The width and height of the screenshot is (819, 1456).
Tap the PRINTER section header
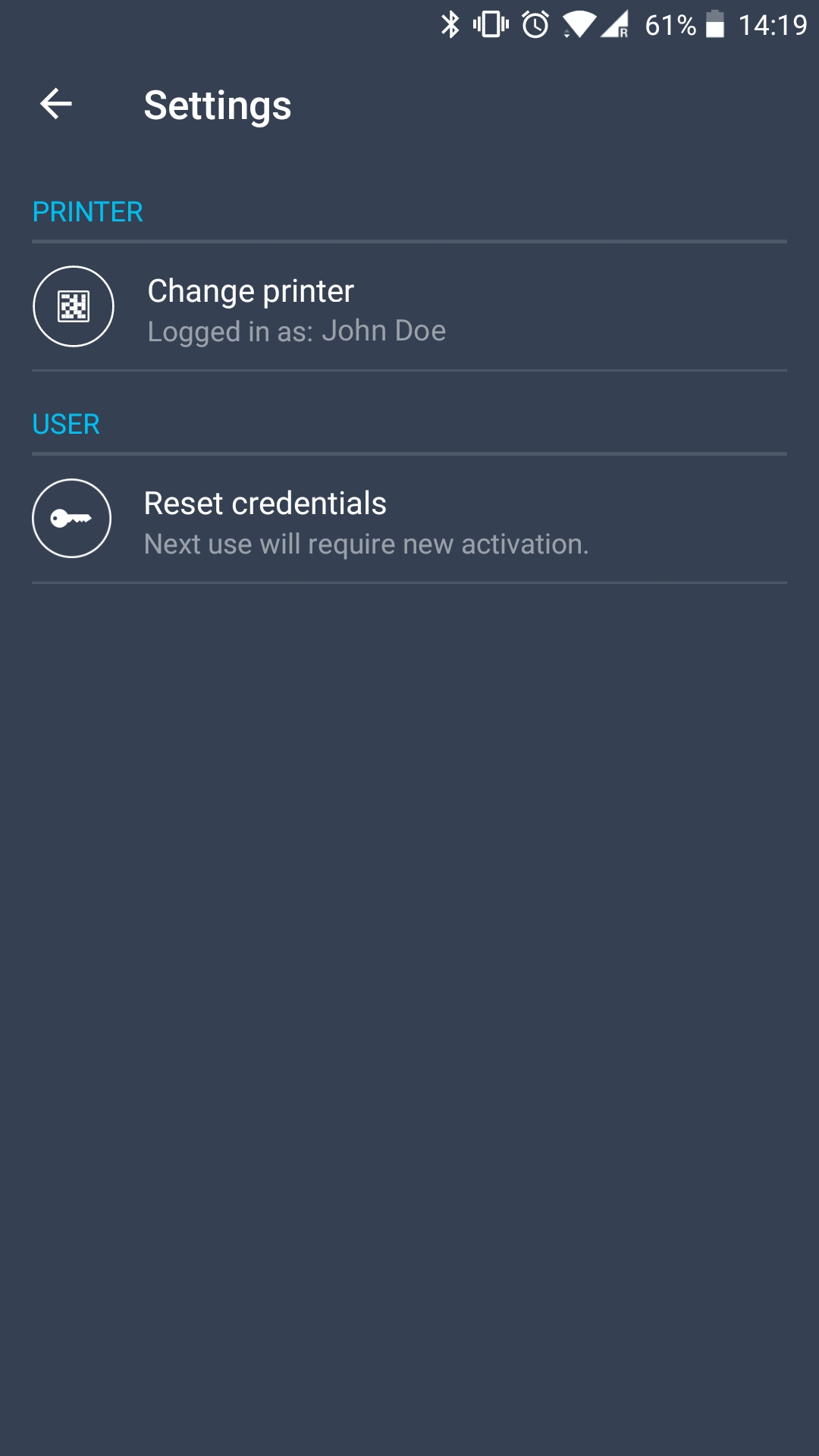[x=87, y=212]
